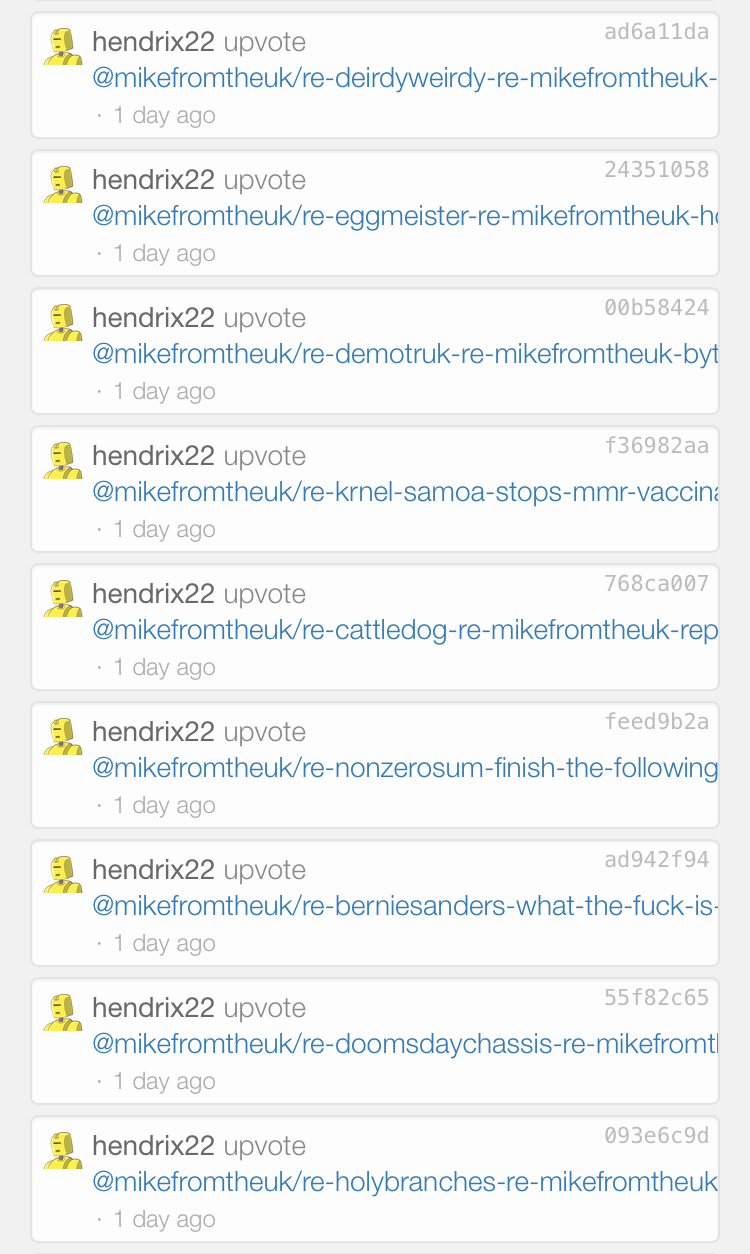Tap hendrix22 username in ad942f94 entry

153,870
